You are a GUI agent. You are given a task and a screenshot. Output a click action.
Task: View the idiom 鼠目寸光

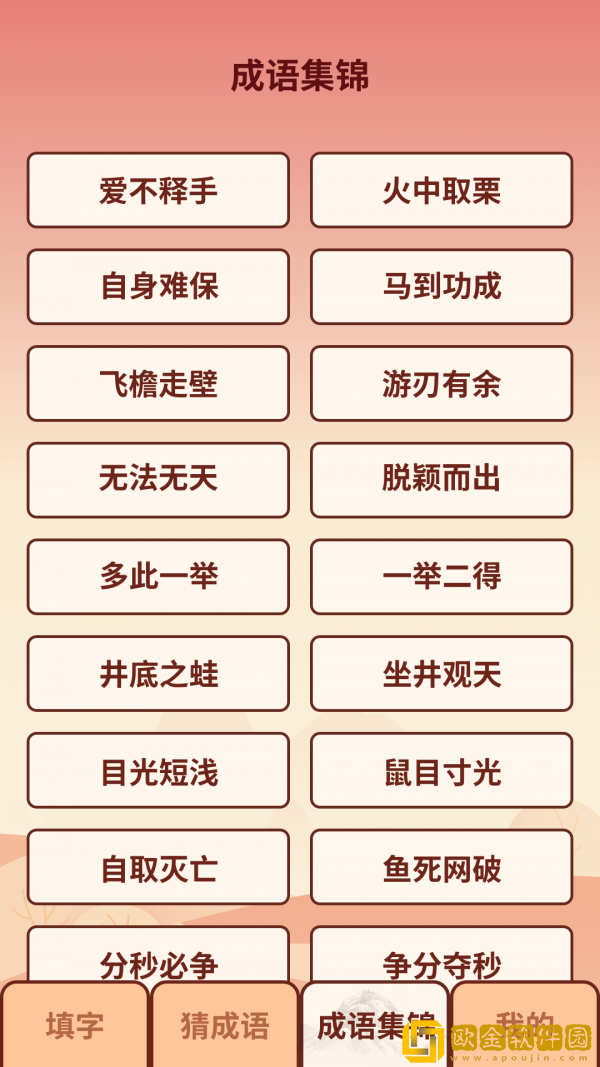pyautogui.click(x=441, y=771)
